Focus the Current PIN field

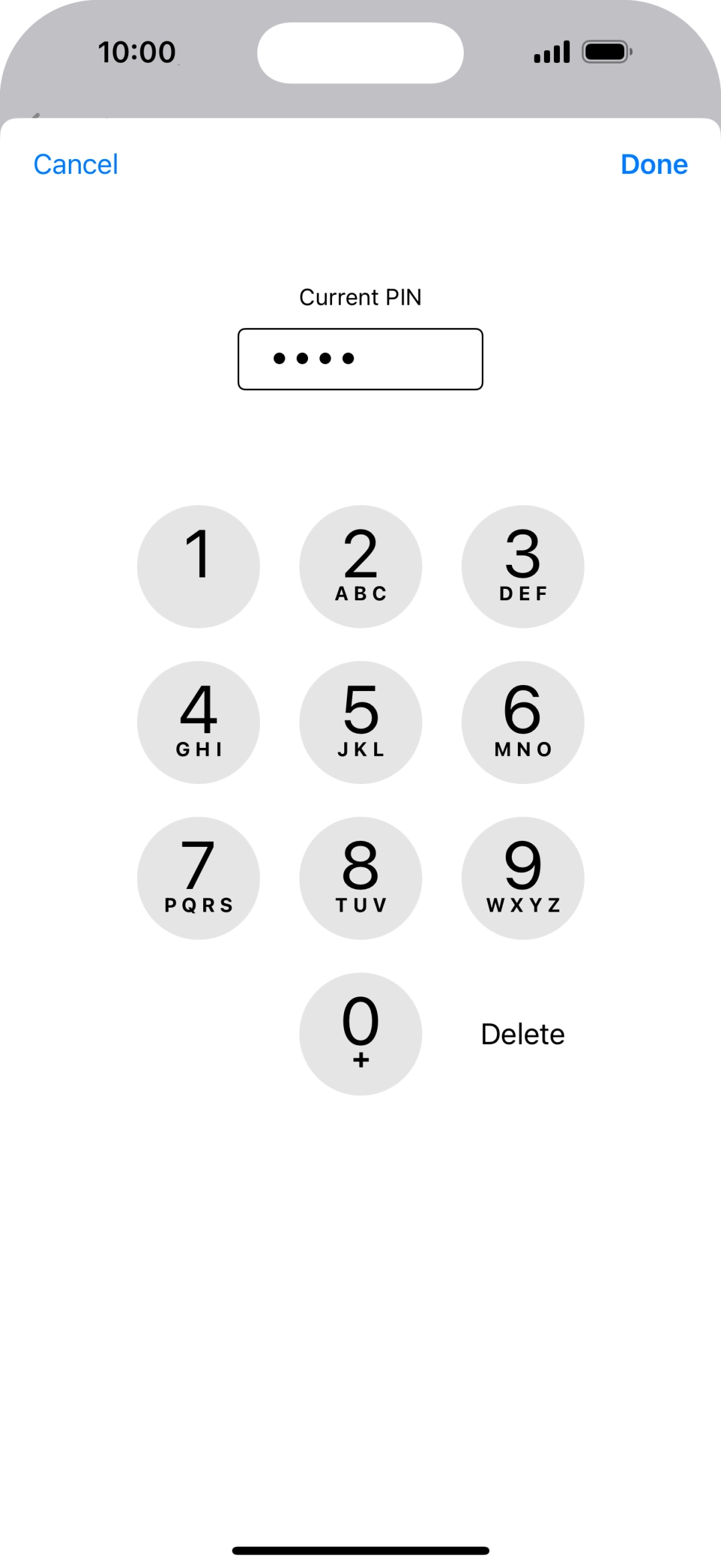click(360, 359)
